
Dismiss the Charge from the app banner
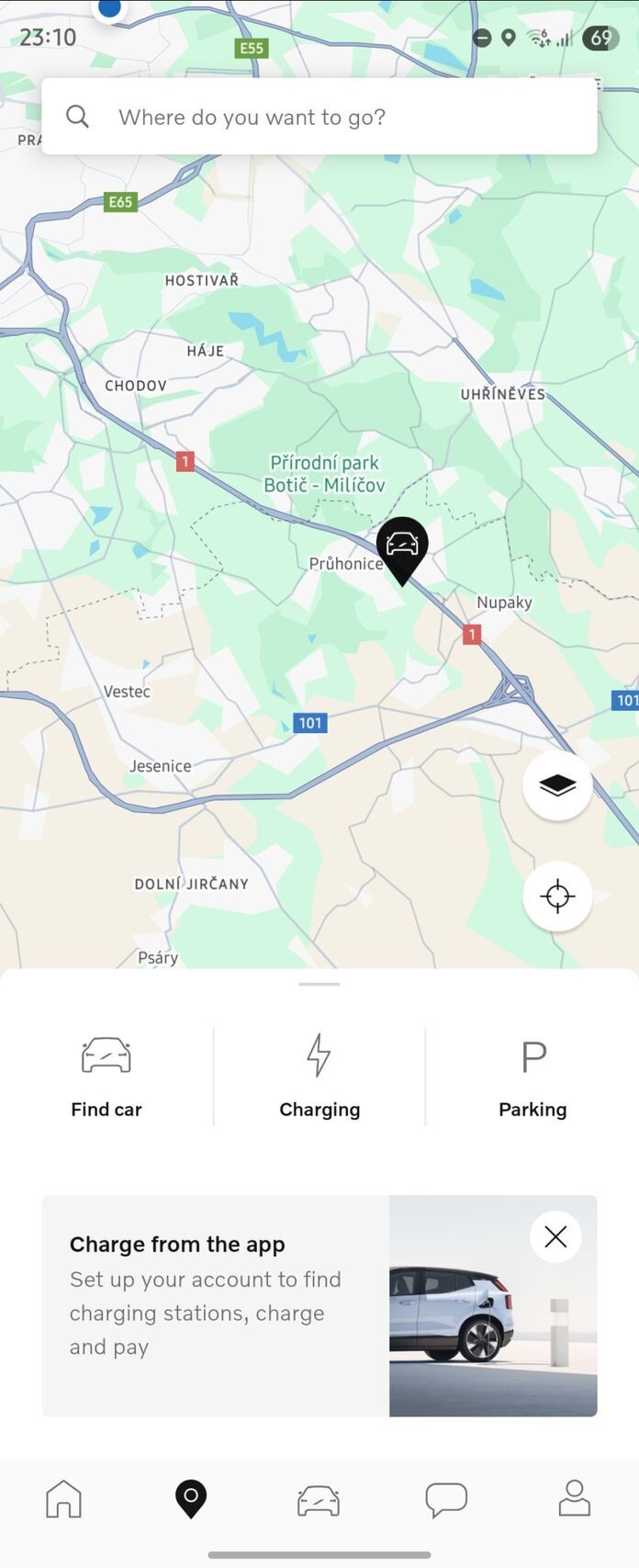pos(555,1236)
